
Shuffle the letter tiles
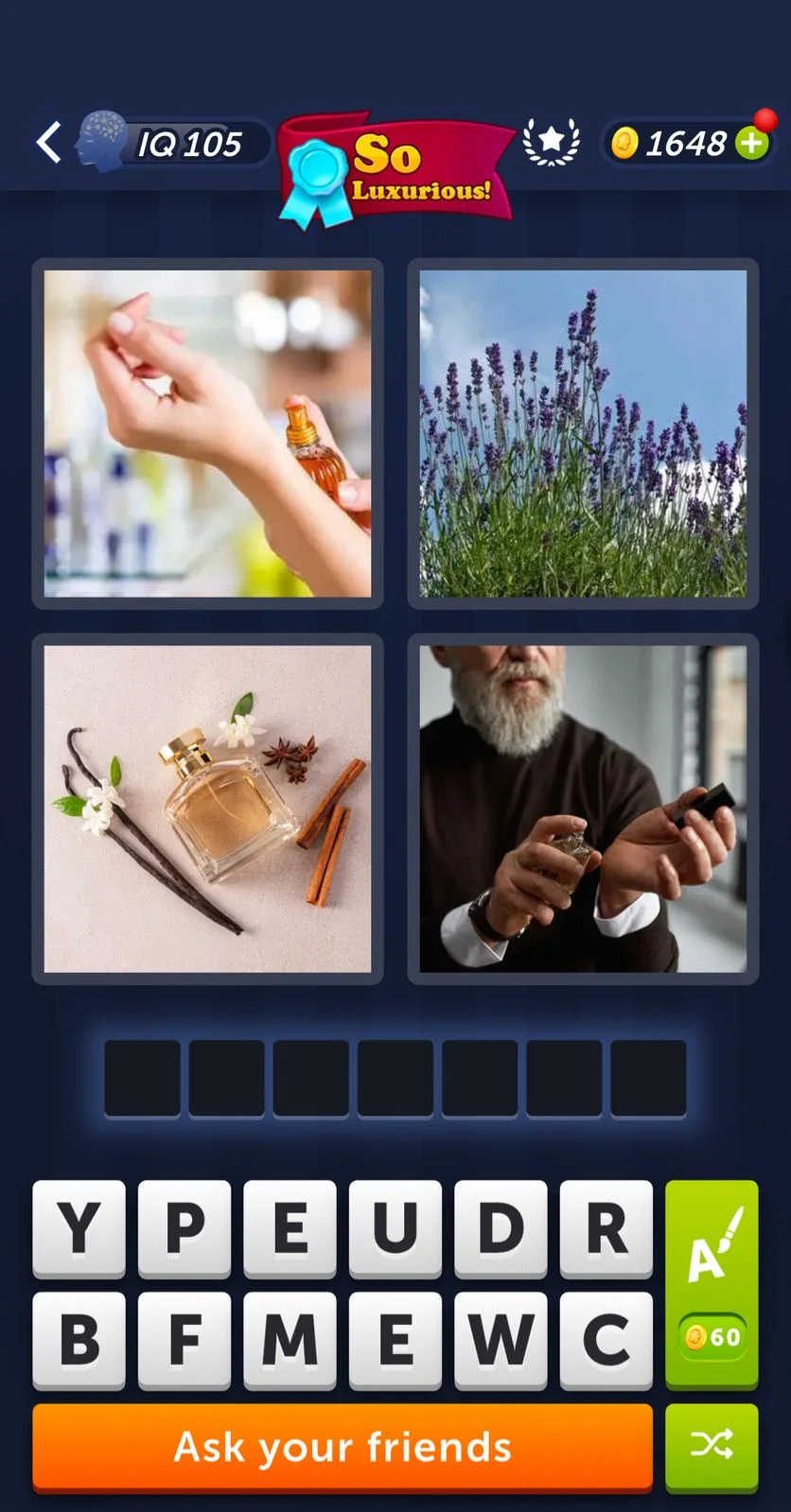[x=712, y=1445]
